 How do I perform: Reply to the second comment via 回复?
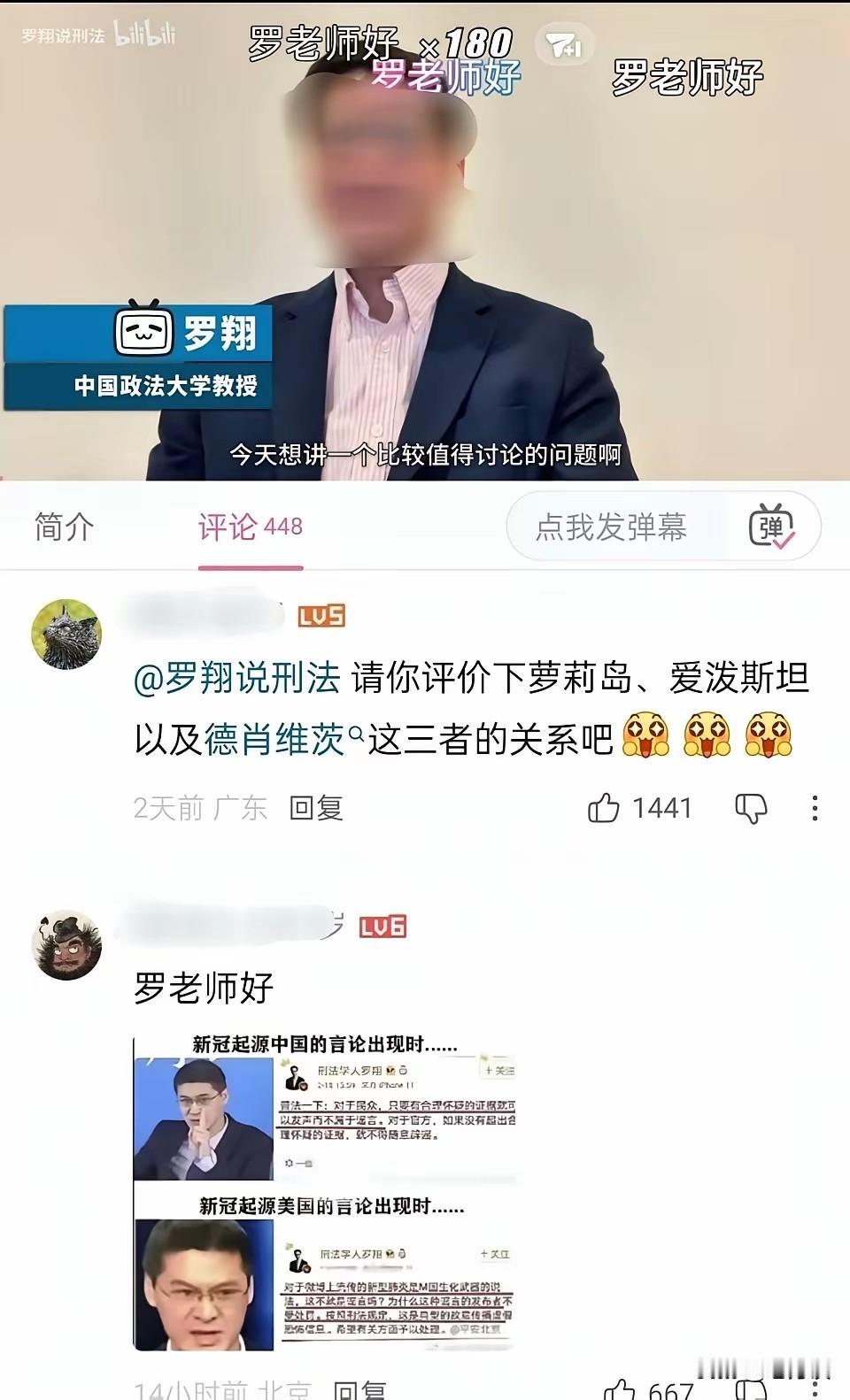[361, 1388]
